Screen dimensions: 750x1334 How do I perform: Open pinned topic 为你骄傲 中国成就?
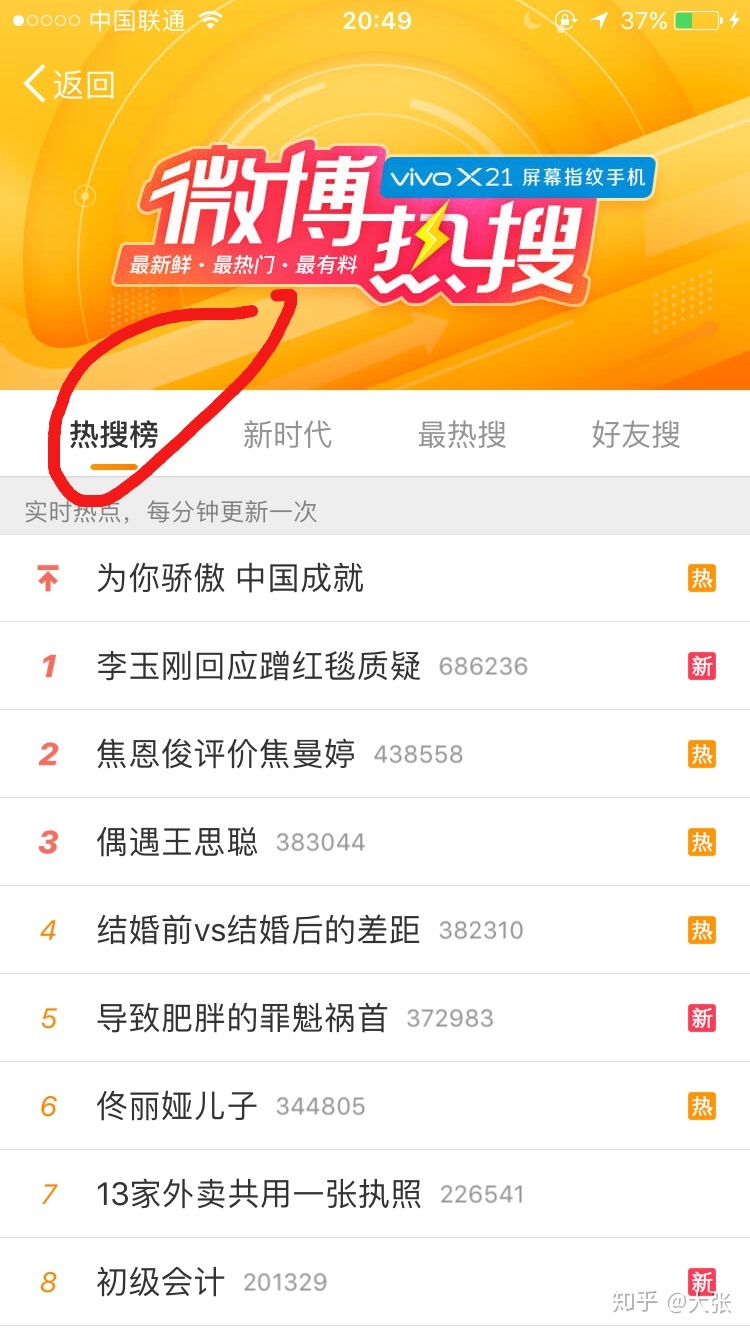coord(230,578)
